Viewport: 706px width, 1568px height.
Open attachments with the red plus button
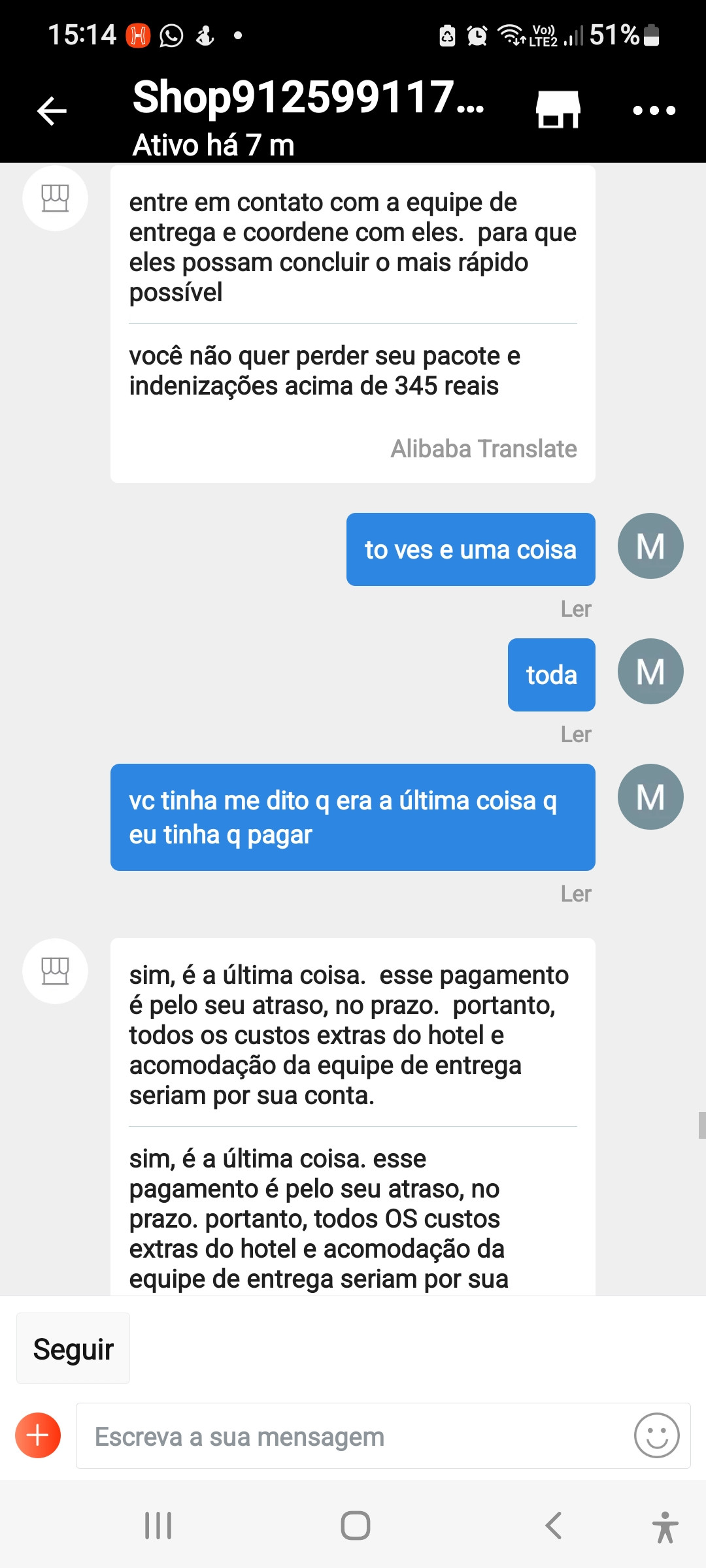38,1435
